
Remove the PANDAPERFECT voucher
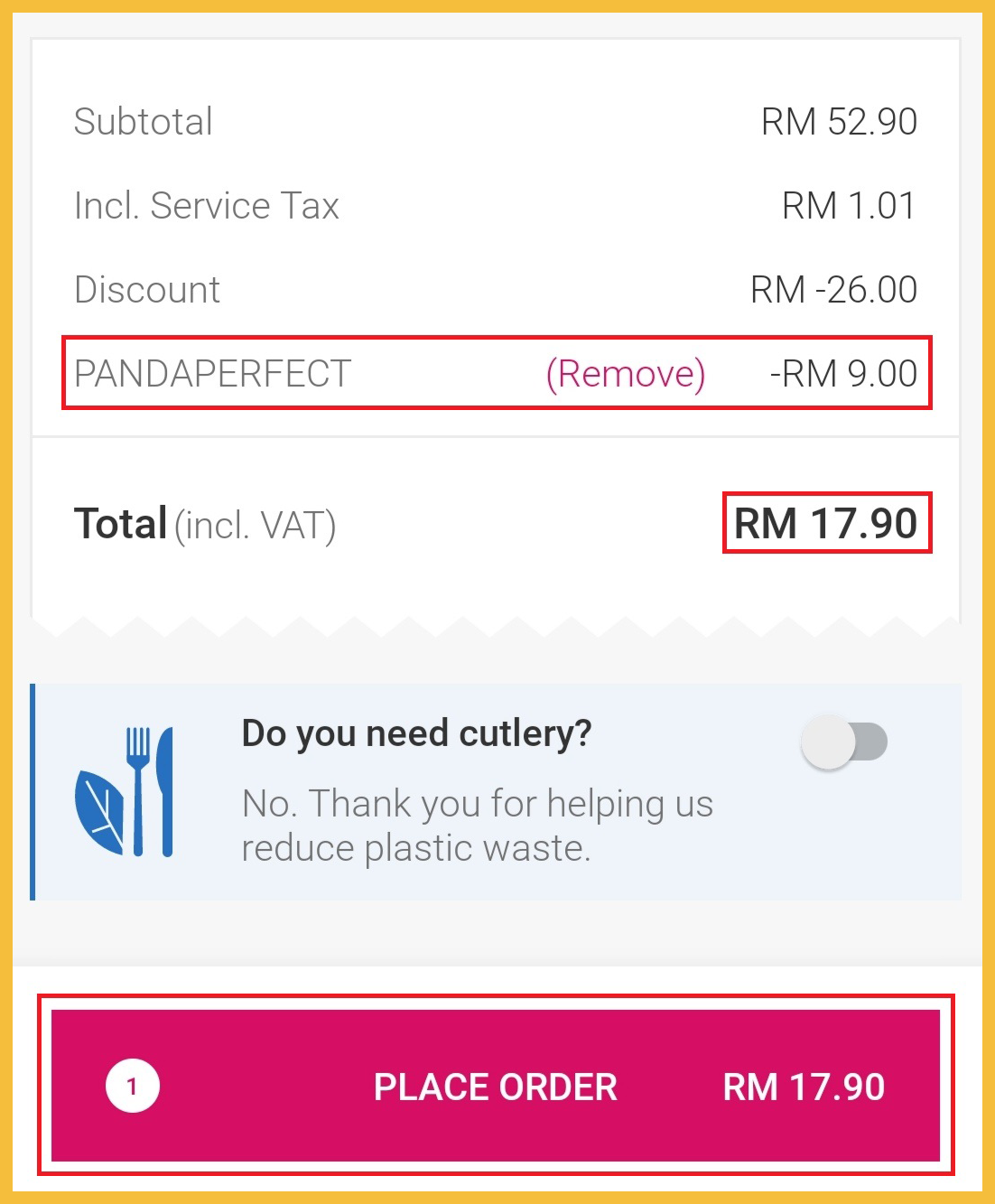626,374
